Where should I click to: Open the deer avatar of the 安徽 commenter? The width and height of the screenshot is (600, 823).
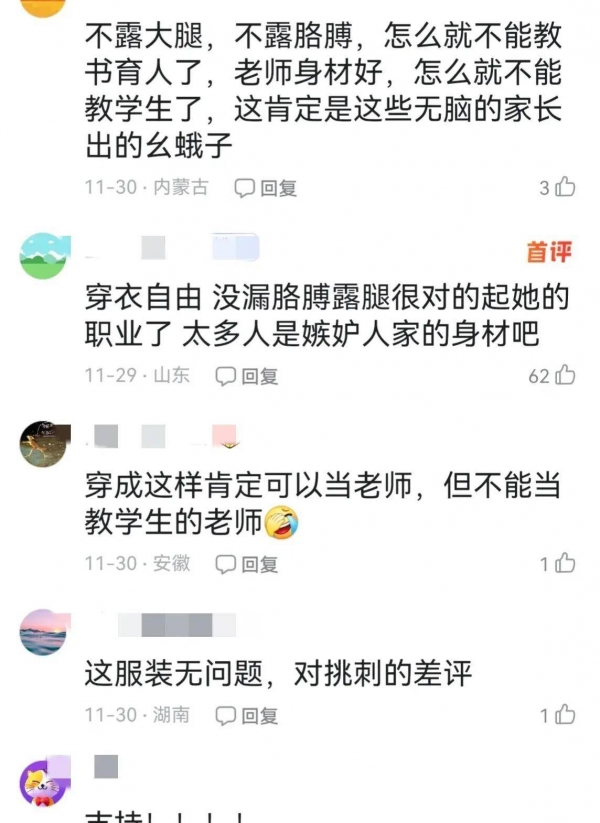point(43,444)
